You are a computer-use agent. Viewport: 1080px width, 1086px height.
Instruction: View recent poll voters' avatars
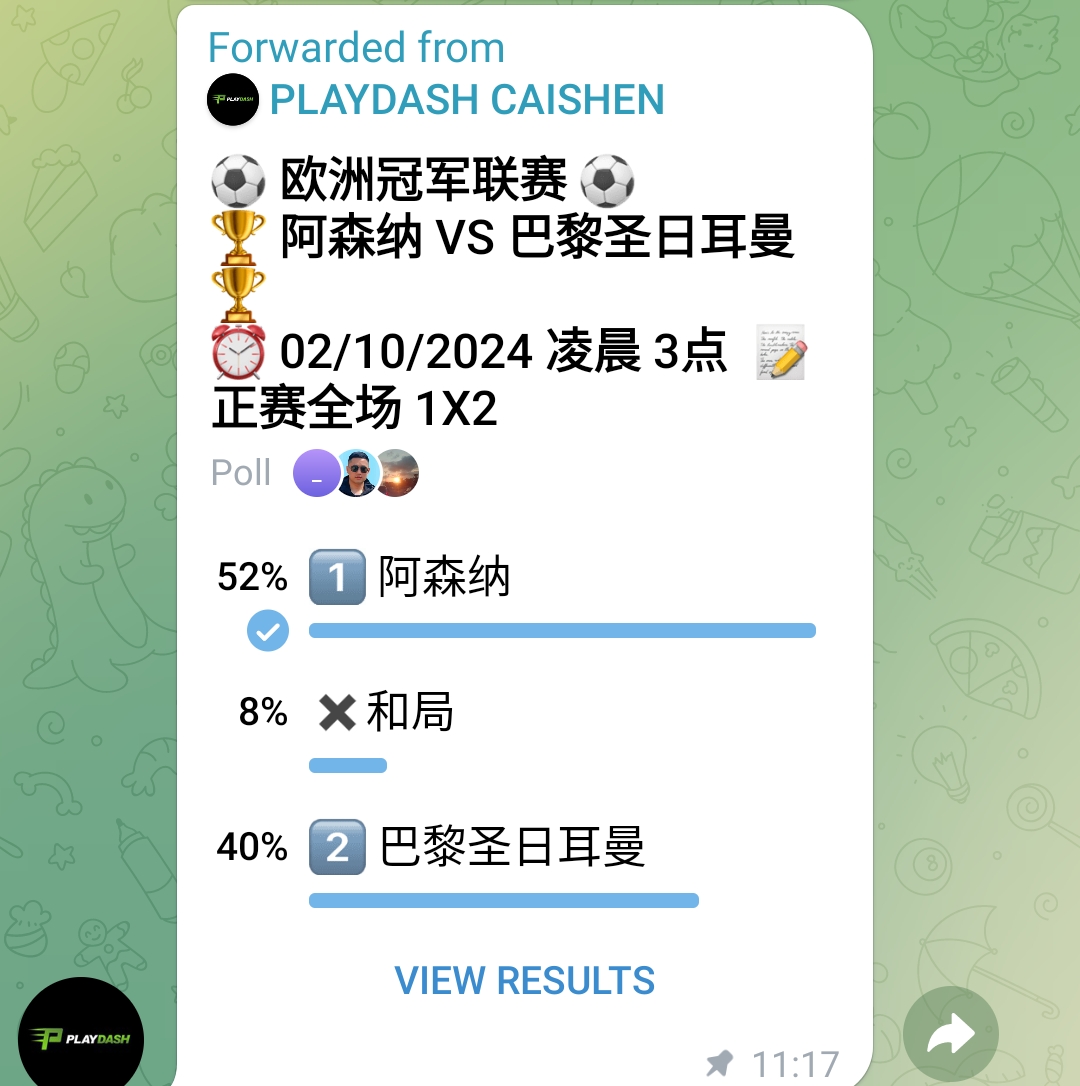coord(356,473)
